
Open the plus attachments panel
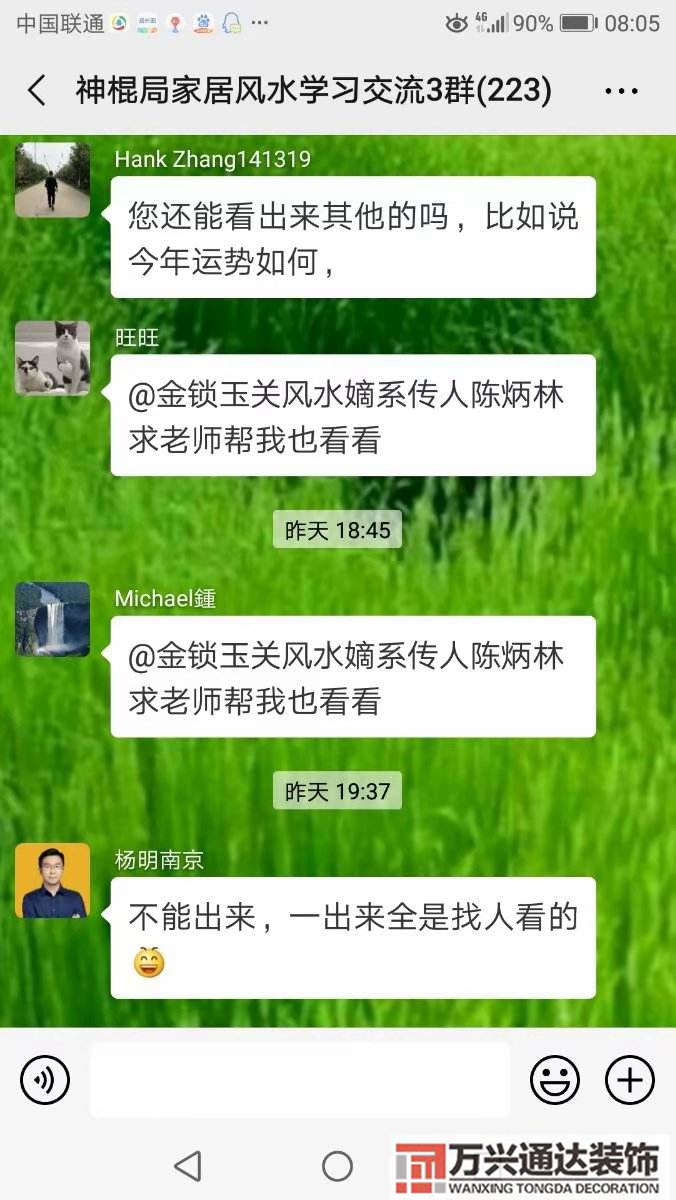pos(630,1080)
